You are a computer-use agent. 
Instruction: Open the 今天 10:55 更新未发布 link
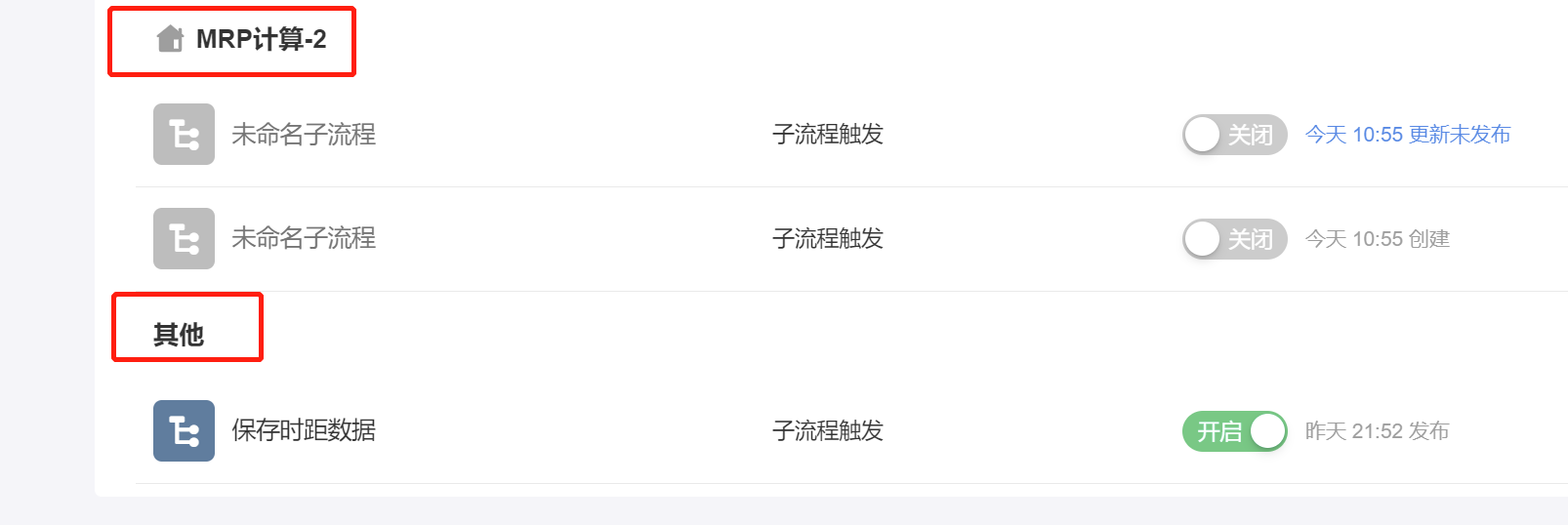tap(1407, 135)
